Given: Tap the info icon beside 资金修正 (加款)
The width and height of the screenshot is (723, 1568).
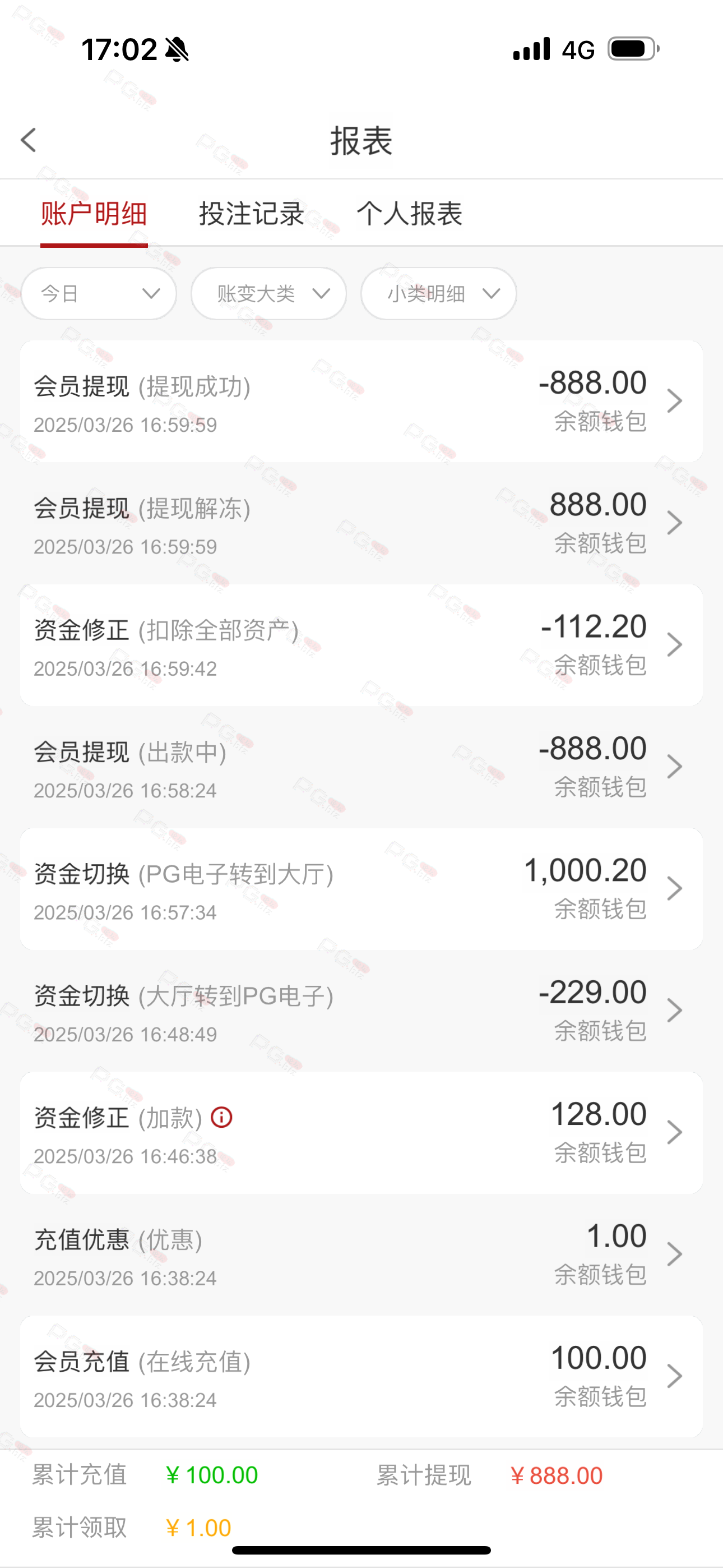Looking at the screenshot, I should coord(221,1117).
